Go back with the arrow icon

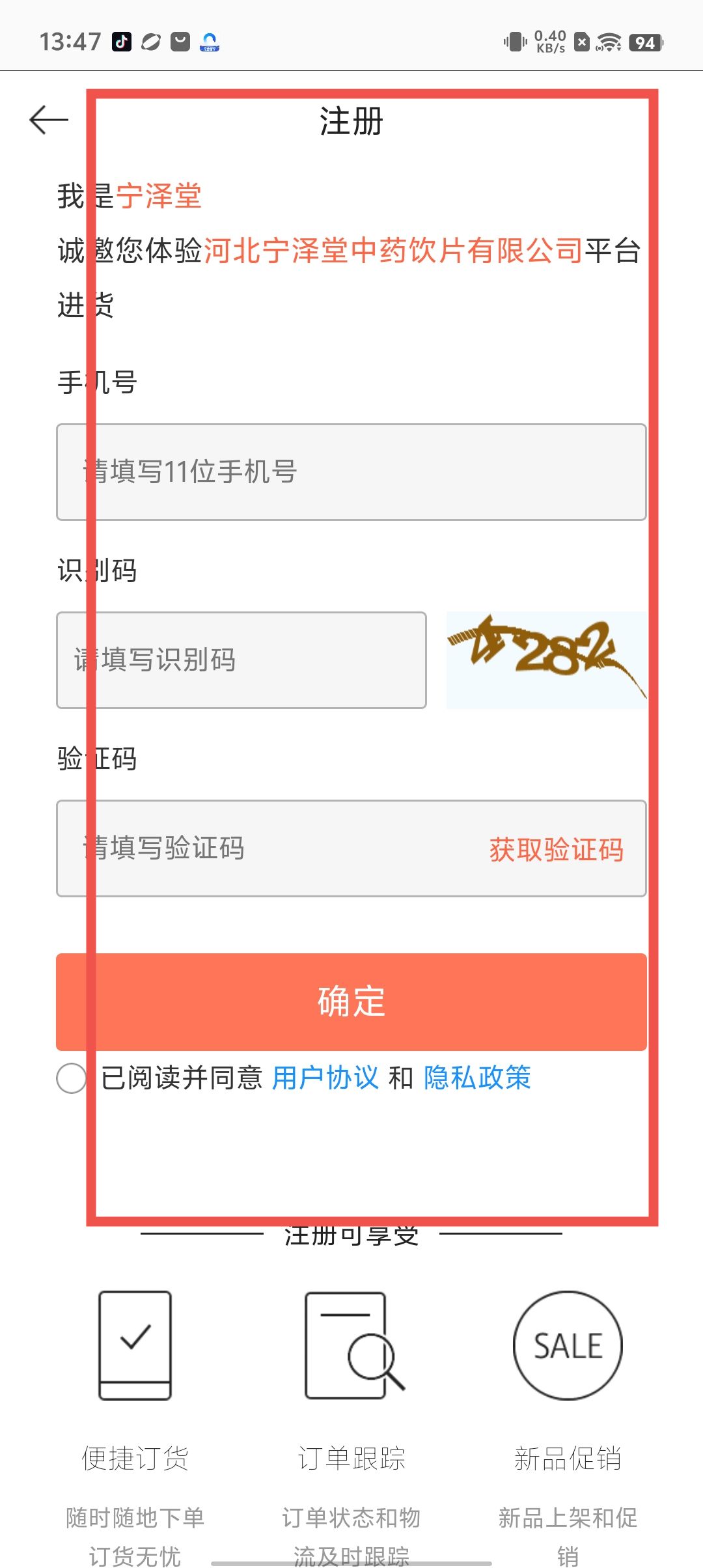pyautogui.click(x=49, y=120)
